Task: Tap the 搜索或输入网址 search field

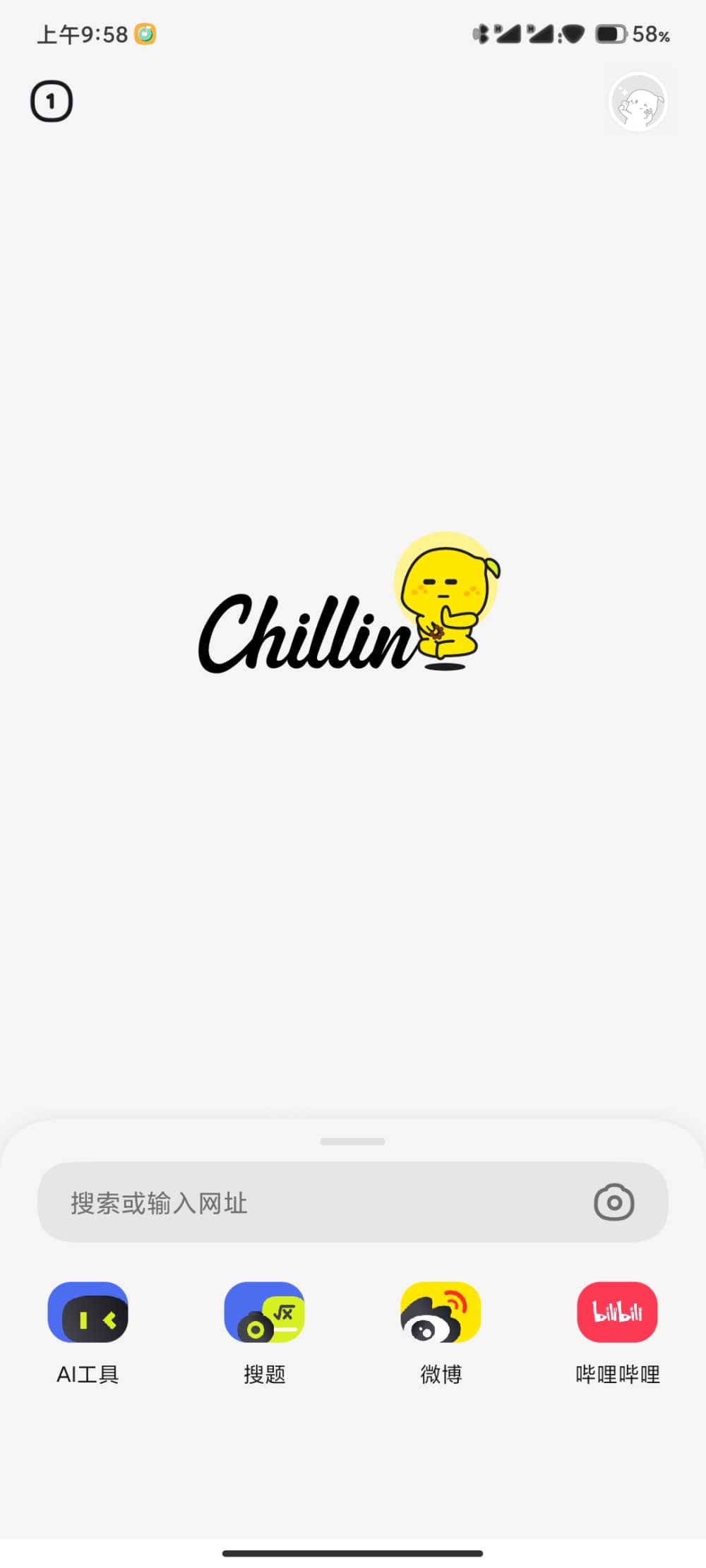Action: click(x=311, y=1202)
